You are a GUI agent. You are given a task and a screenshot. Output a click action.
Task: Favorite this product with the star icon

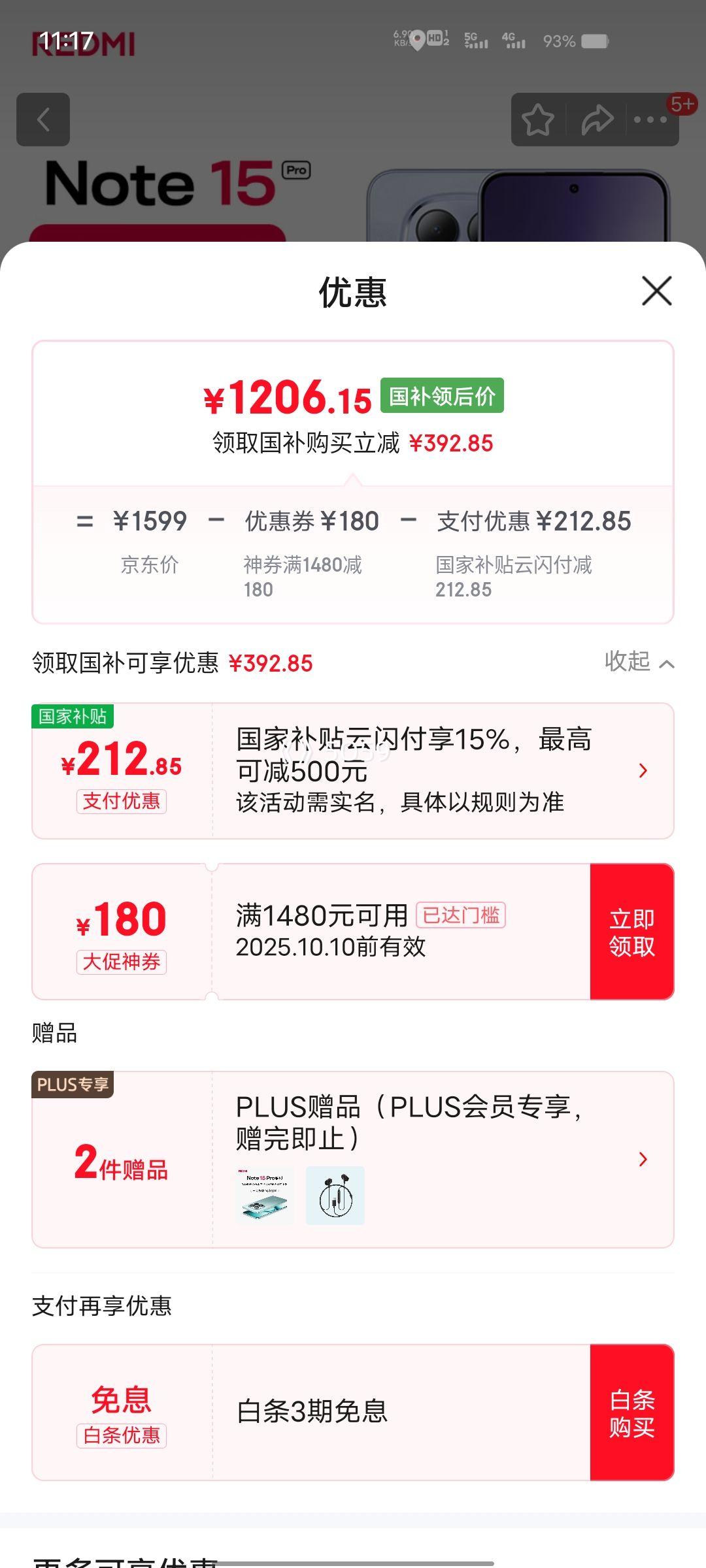pyautogui.click(x=538, y=120)
